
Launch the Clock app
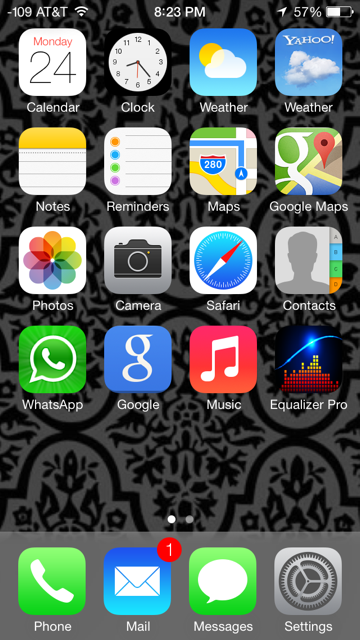tap(138, 62)
